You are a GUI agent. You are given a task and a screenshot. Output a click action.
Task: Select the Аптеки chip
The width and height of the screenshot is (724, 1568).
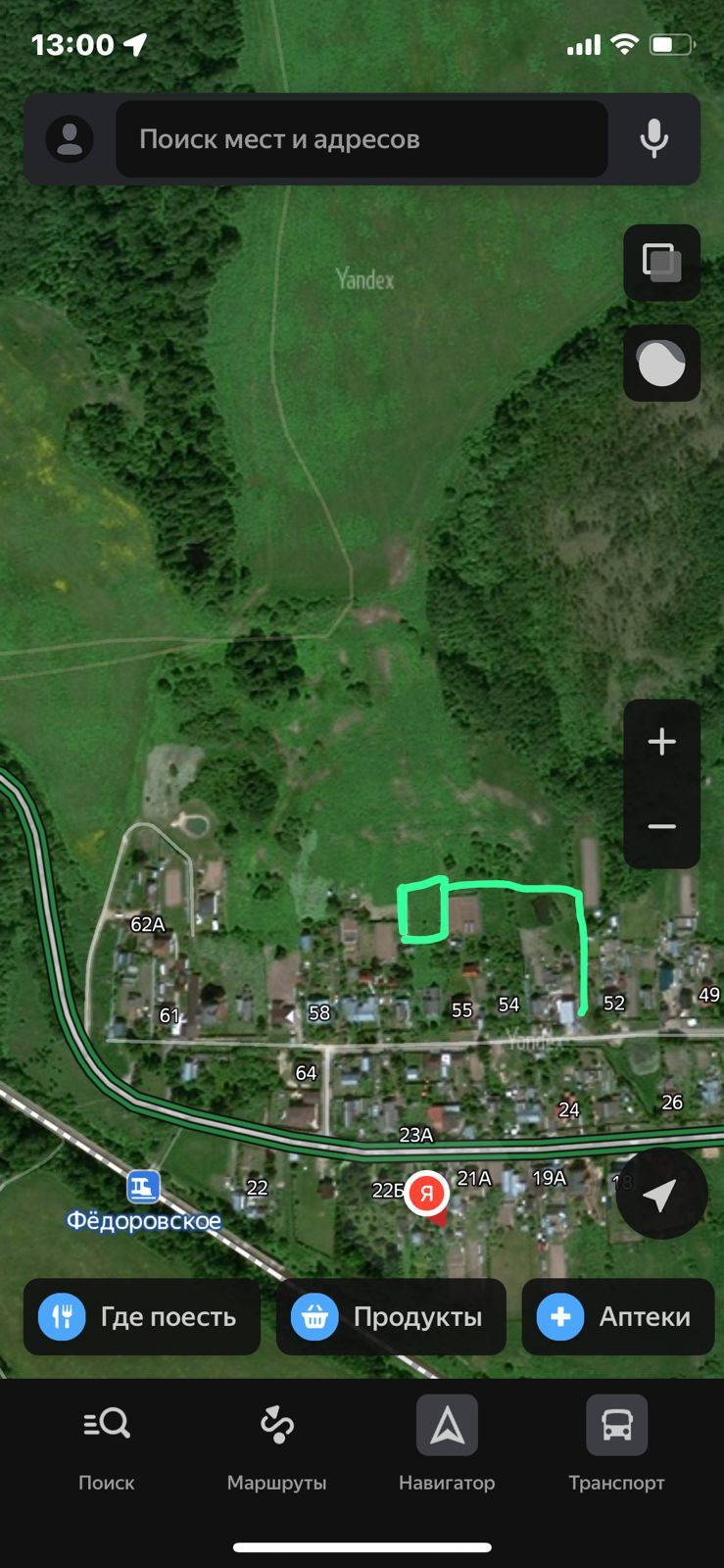click(617, 1316)
